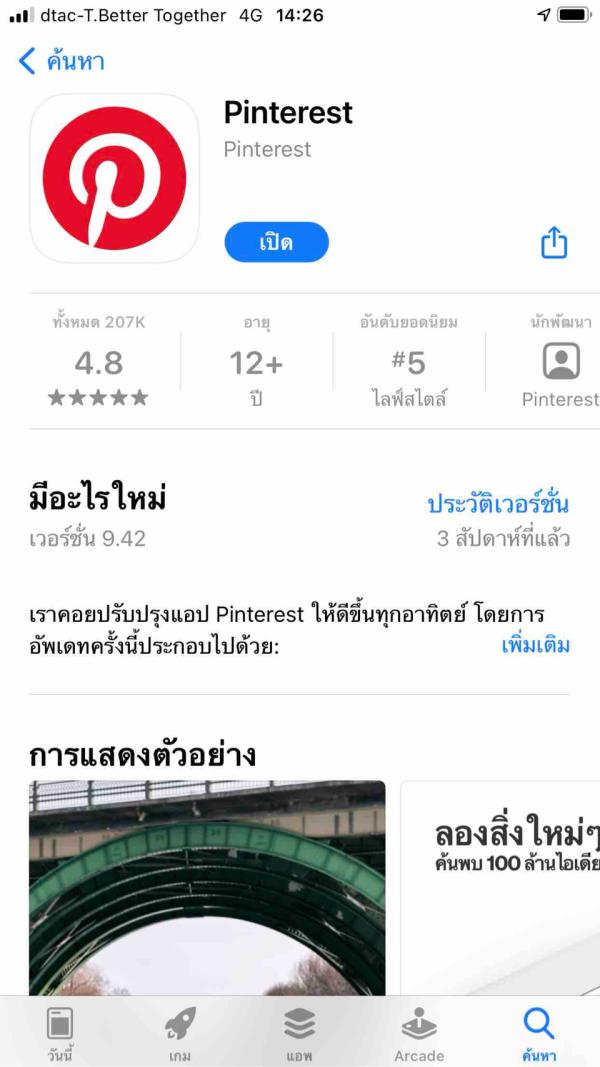Tap the เปิด button to open Pinterest
Screen dimensions: 600x1067
pos(276,243)
